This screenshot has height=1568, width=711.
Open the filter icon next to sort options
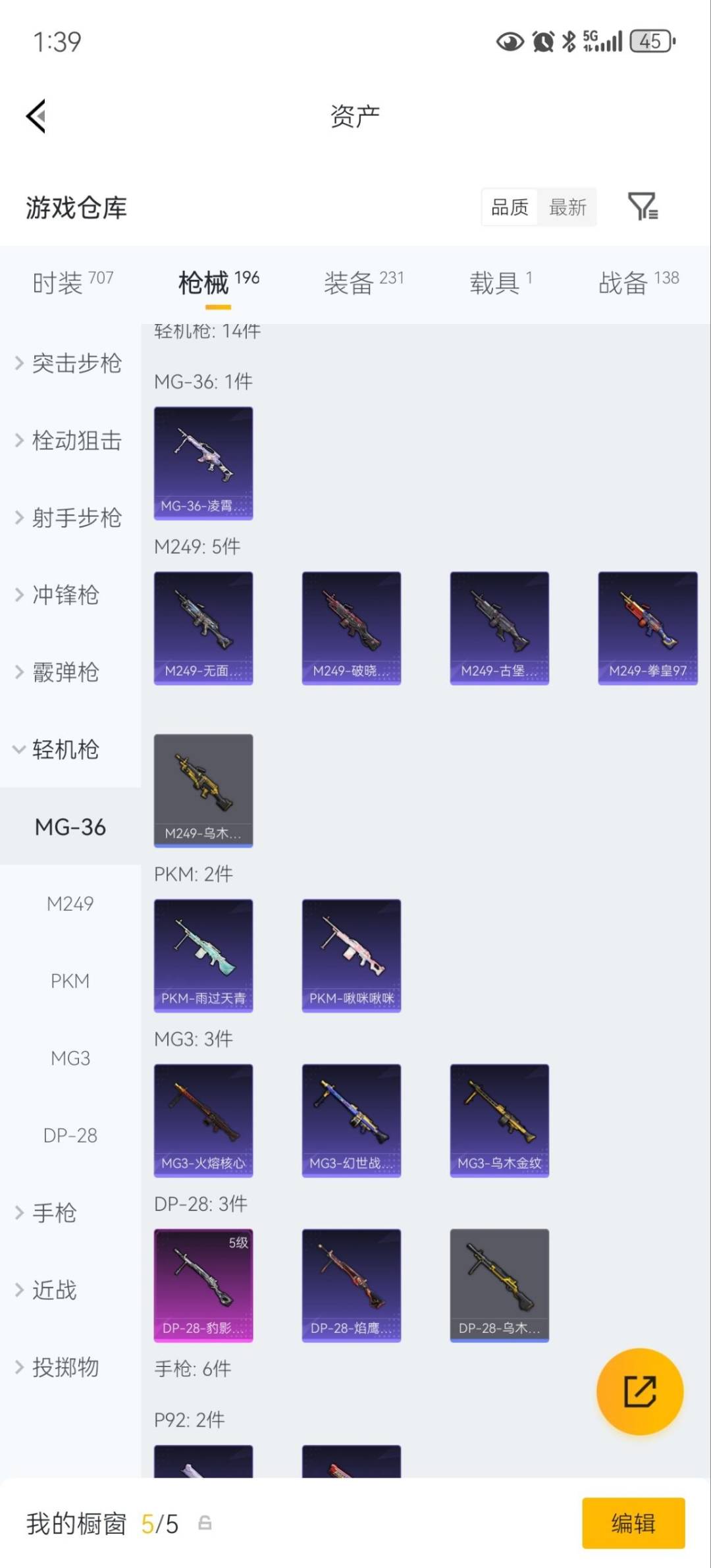pyautogui.click(x=643, y=207)
